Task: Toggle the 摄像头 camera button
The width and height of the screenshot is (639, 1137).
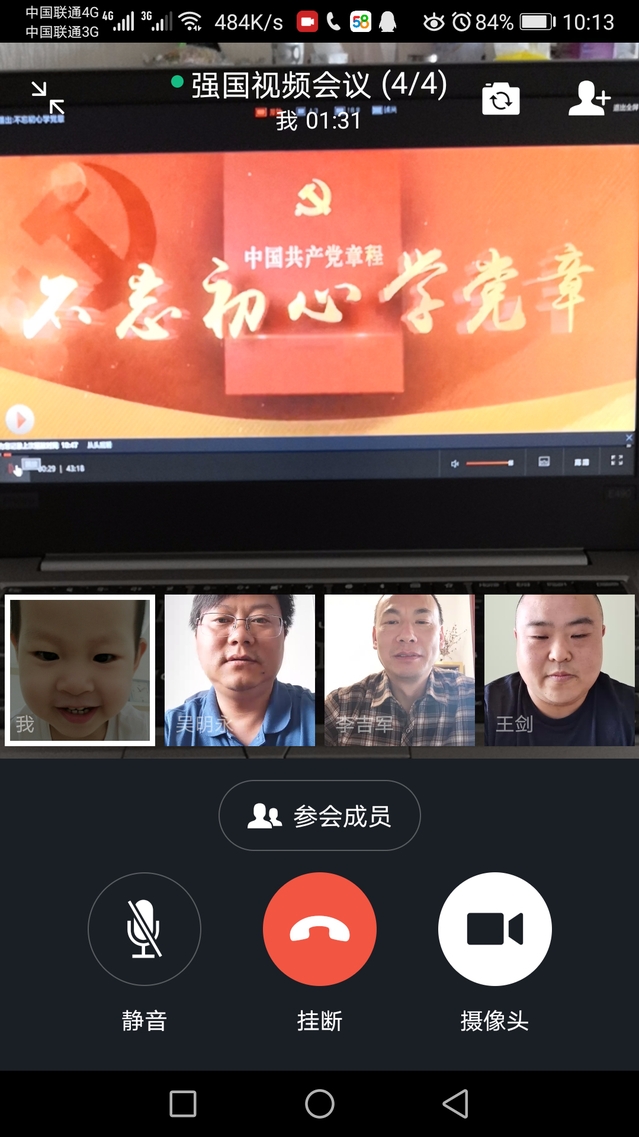Action: (x=495, y=929)
